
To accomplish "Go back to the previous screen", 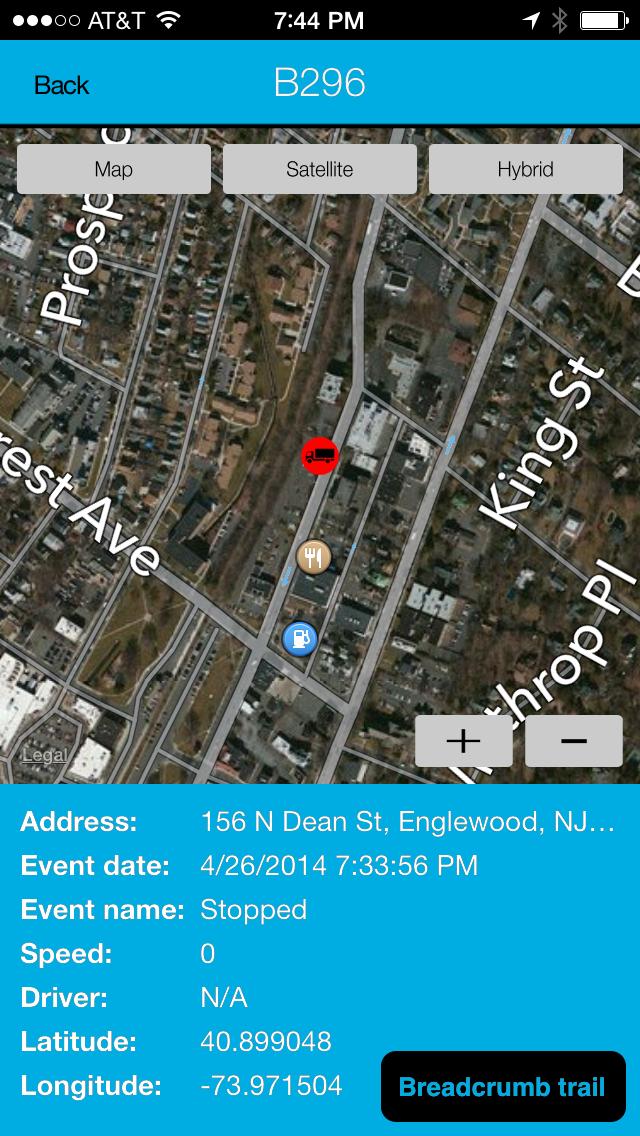I will point(61,85).
